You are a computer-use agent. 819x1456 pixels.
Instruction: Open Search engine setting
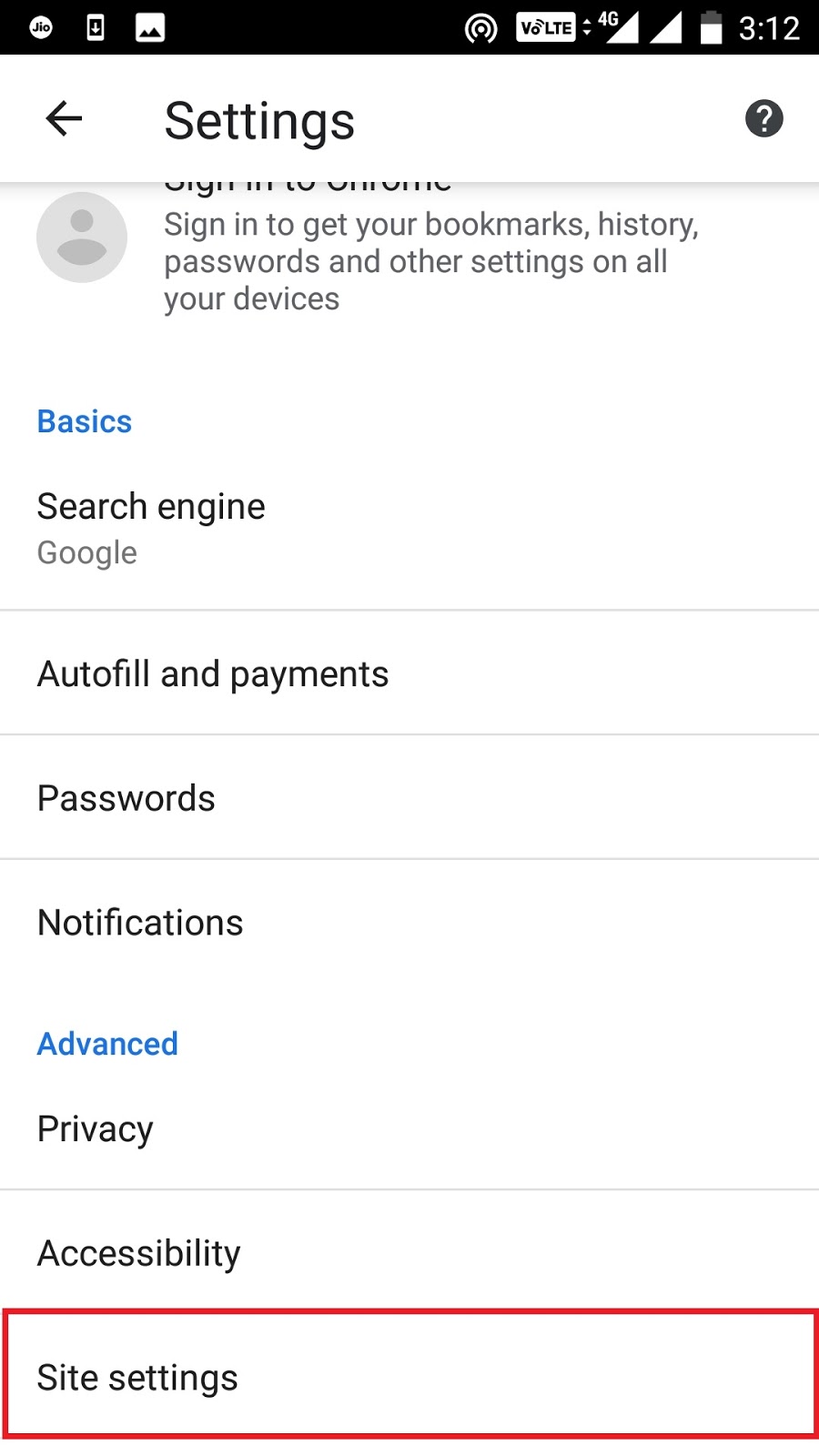[409, 528]
